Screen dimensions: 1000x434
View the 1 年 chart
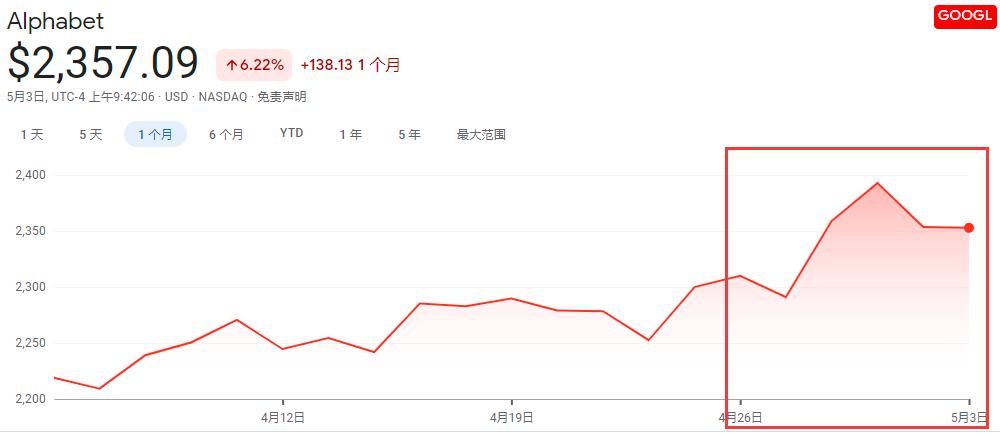(350, 134)
